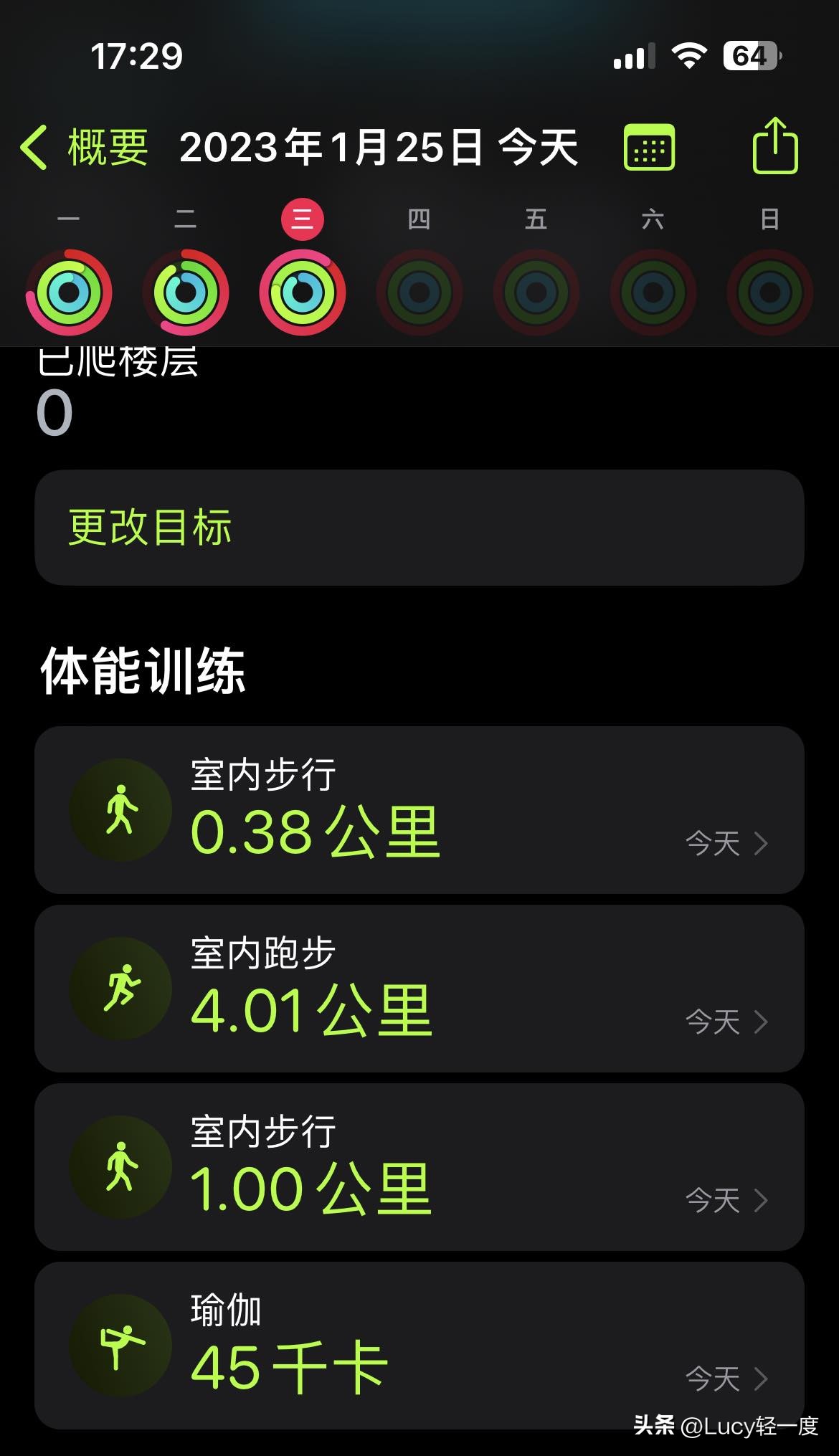Tap Monday's activity rings

(x=69, y=290)
